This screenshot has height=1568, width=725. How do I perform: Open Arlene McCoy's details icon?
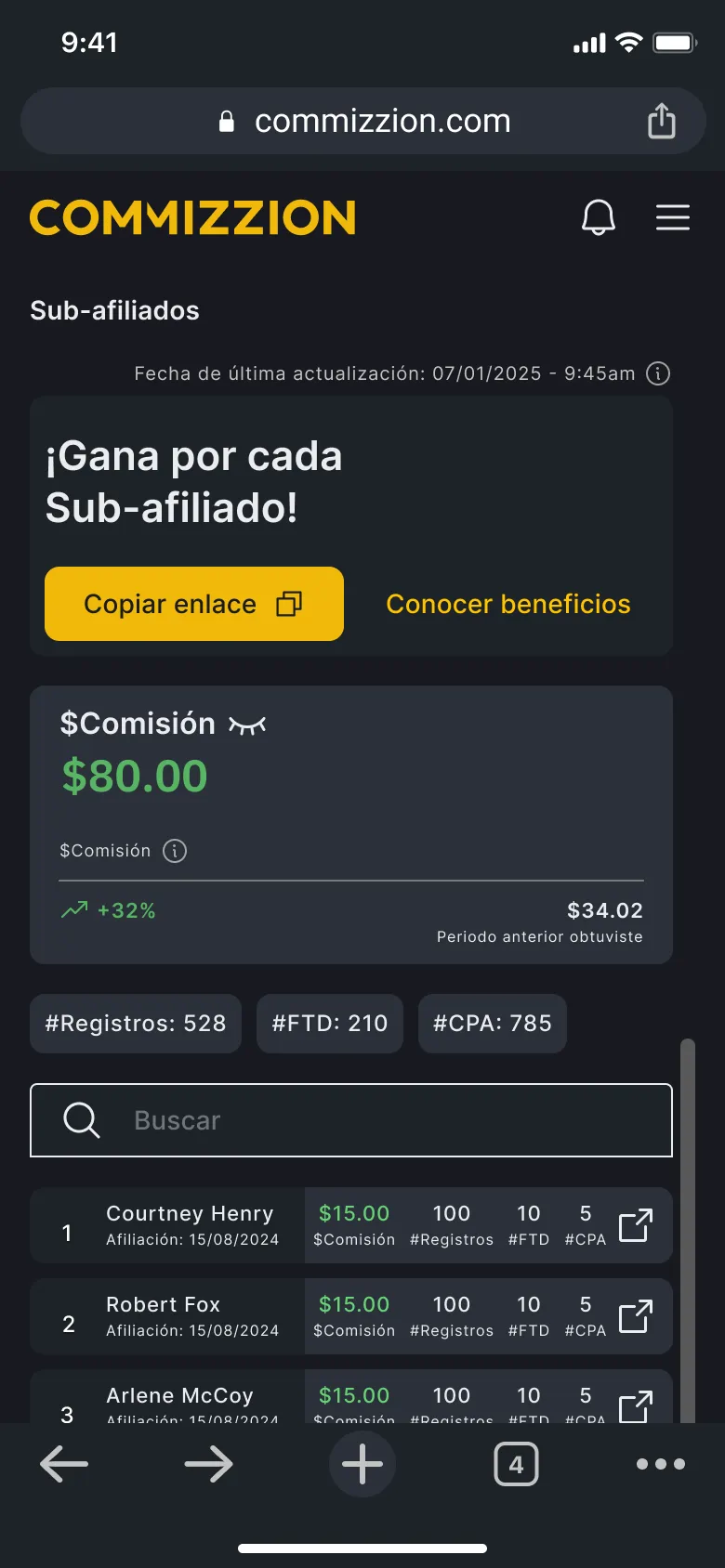click(x=636, y=1406)
